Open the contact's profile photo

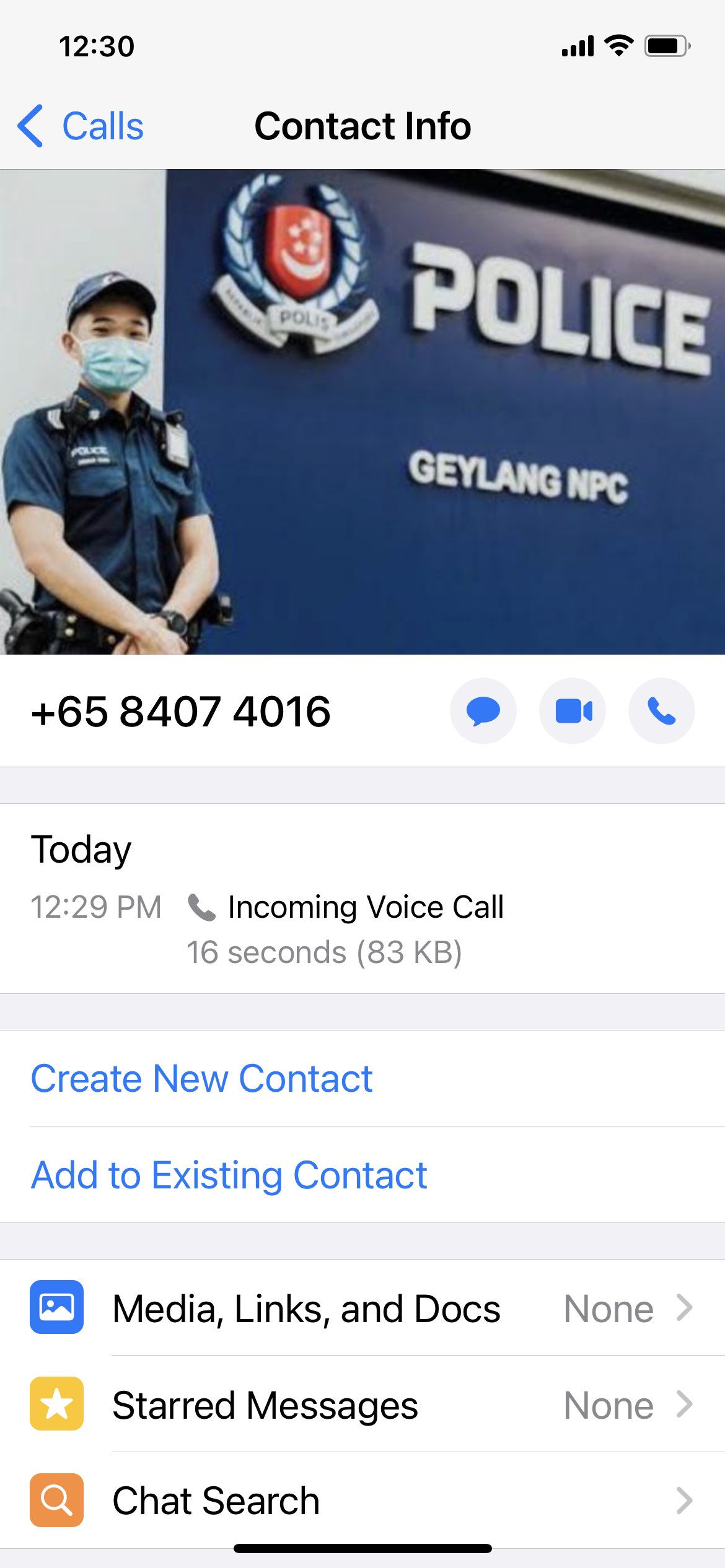[x=362, y=412]
